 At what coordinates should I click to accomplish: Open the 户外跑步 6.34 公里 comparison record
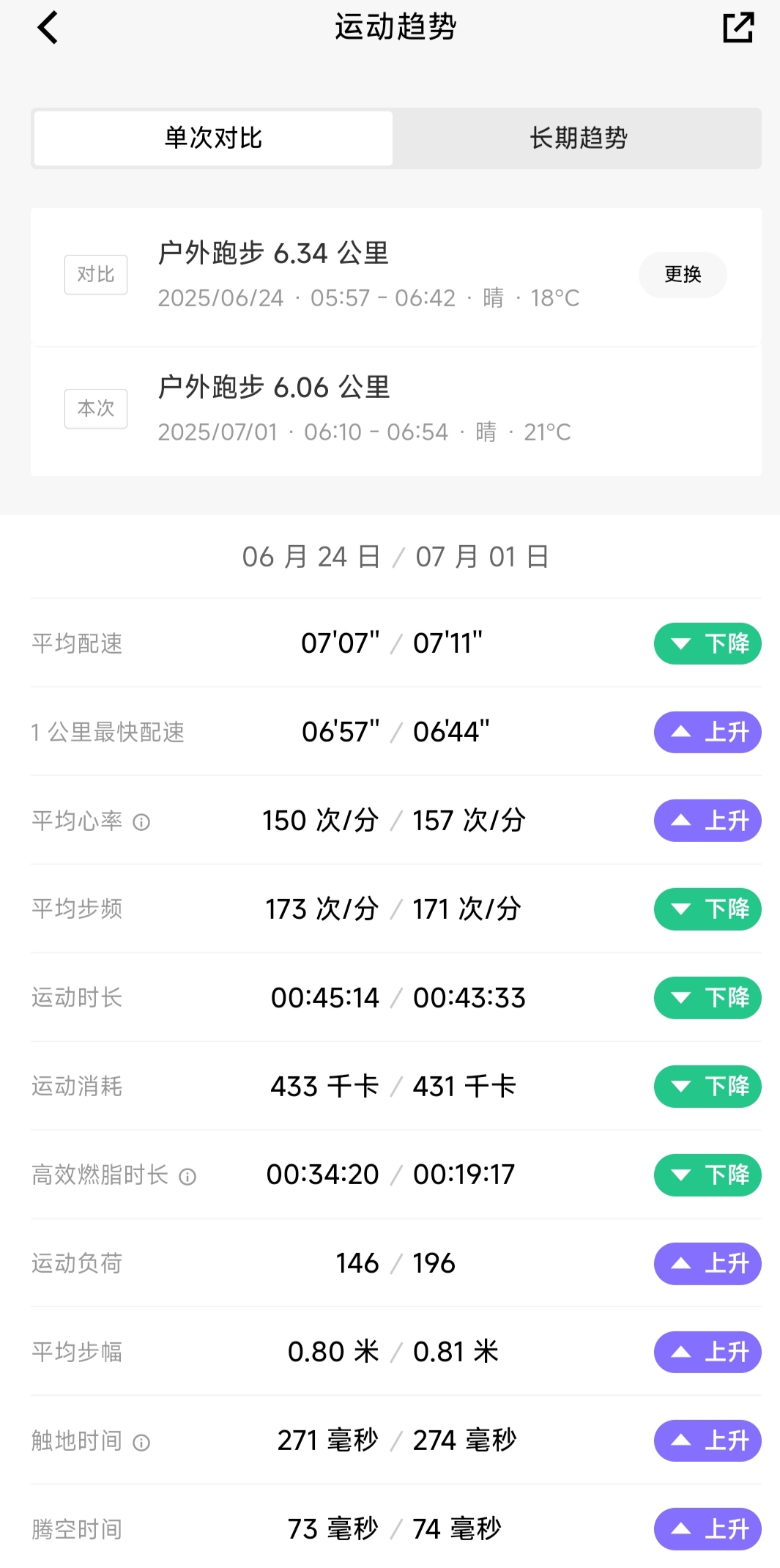[x=396, y=275]
